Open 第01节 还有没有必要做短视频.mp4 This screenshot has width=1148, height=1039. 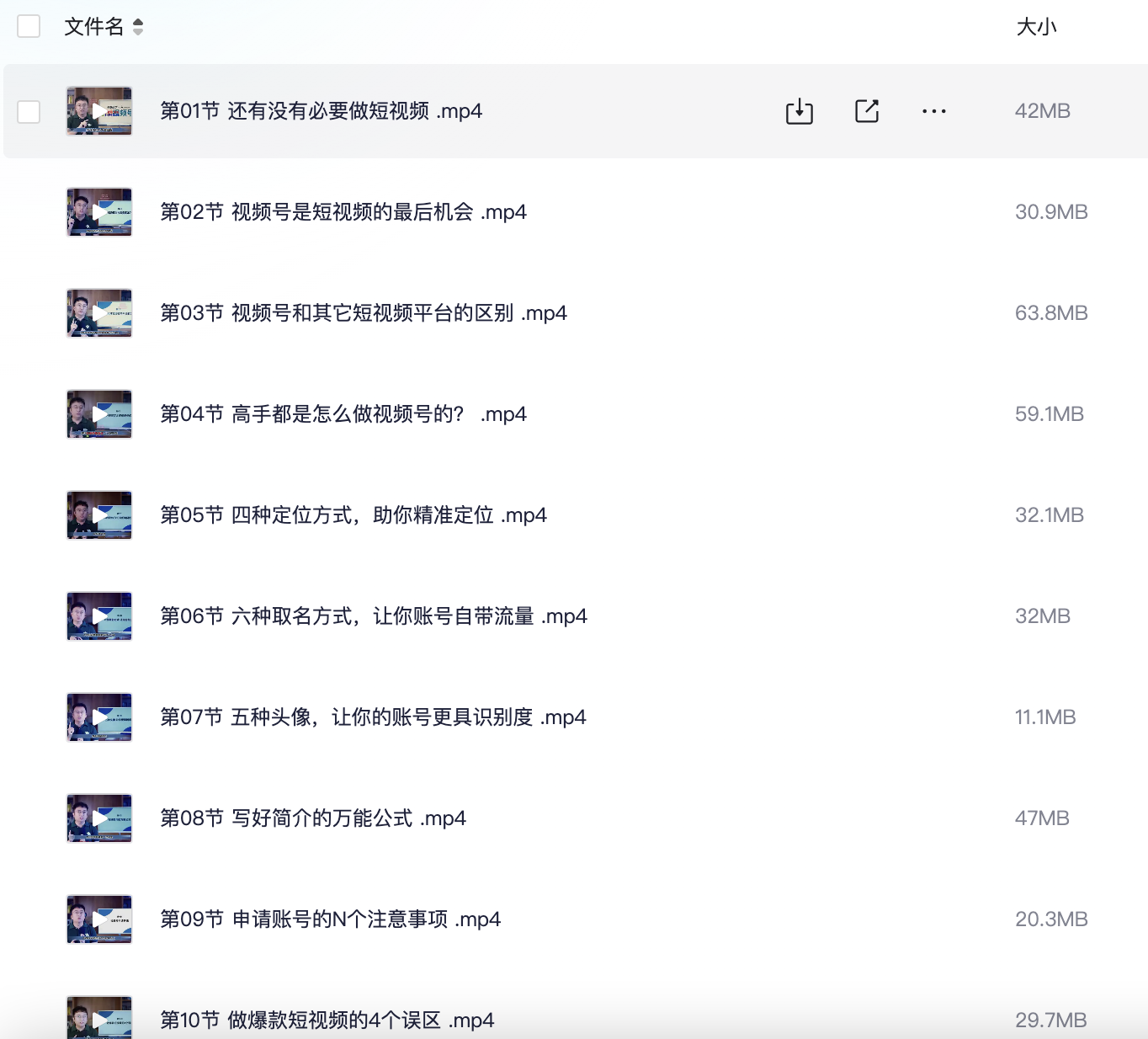321,111
